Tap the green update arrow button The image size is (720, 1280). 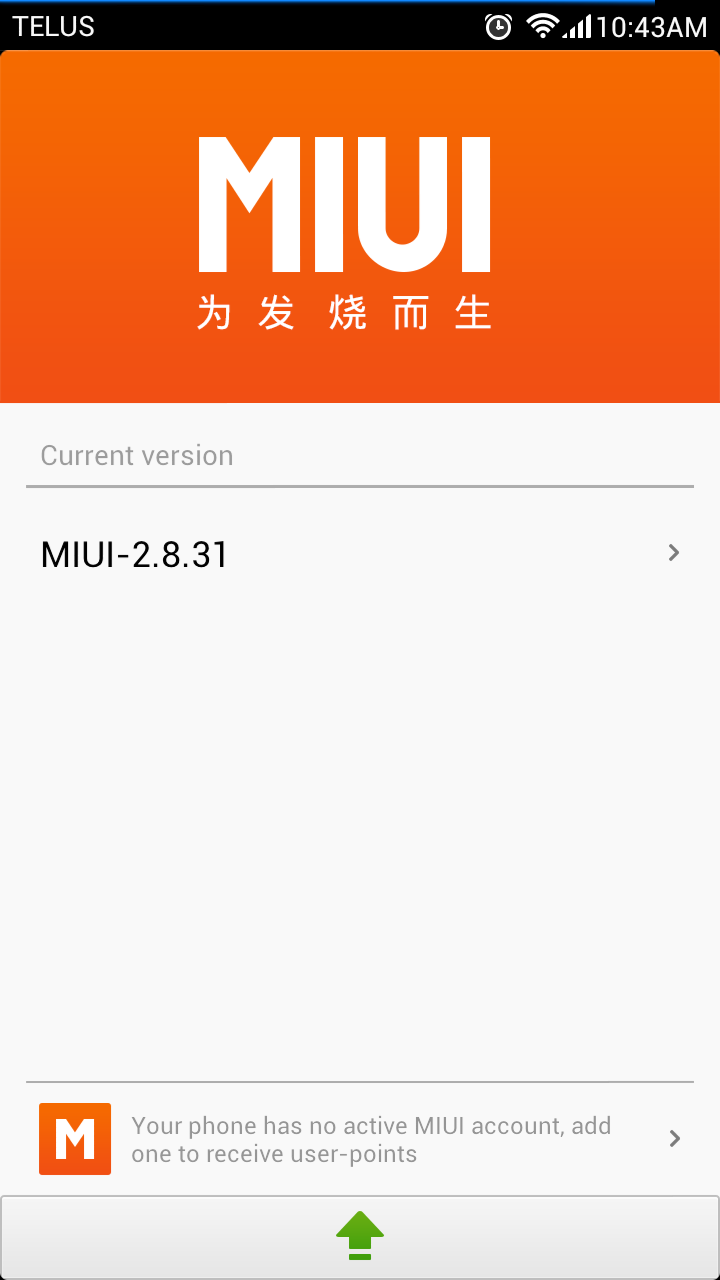(x=360, y=1236)
